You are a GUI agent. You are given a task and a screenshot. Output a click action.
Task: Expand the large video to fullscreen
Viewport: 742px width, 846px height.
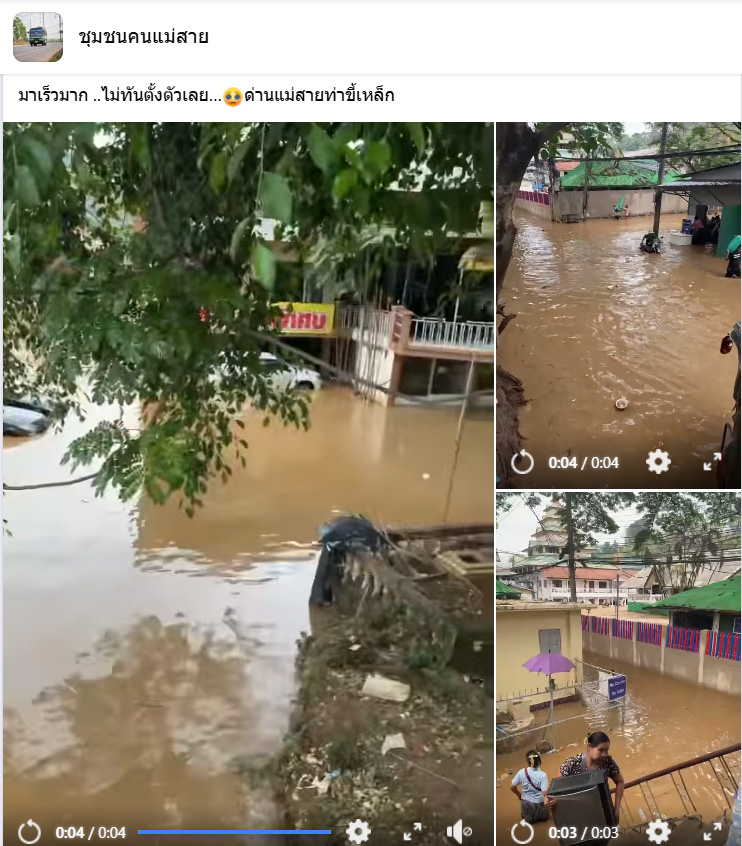(412, 831)
